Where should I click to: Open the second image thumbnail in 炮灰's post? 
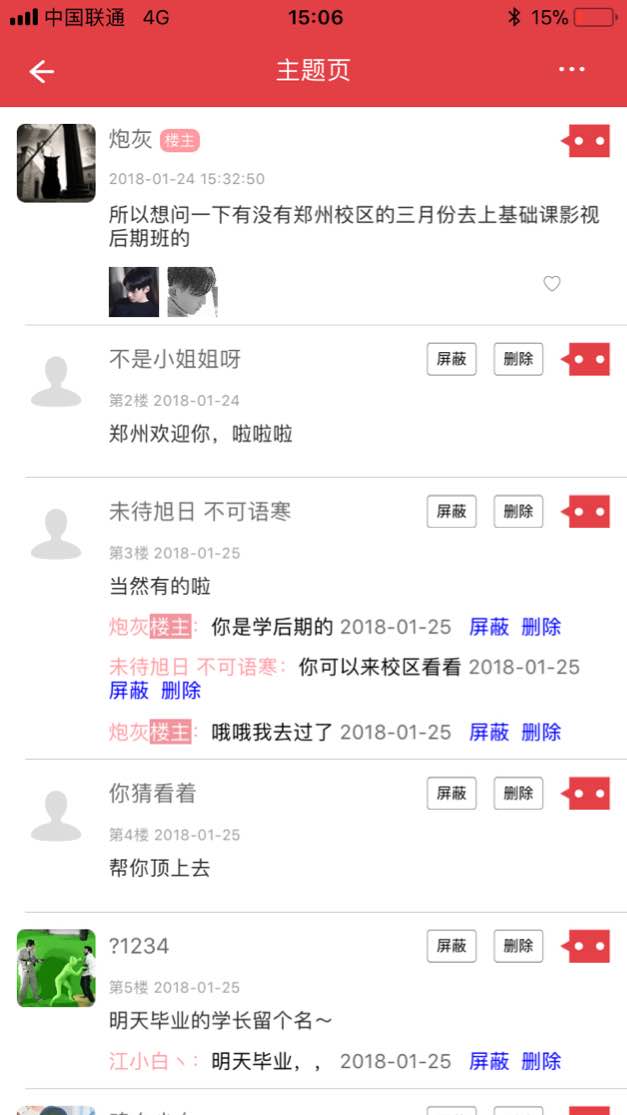[192, 292]
